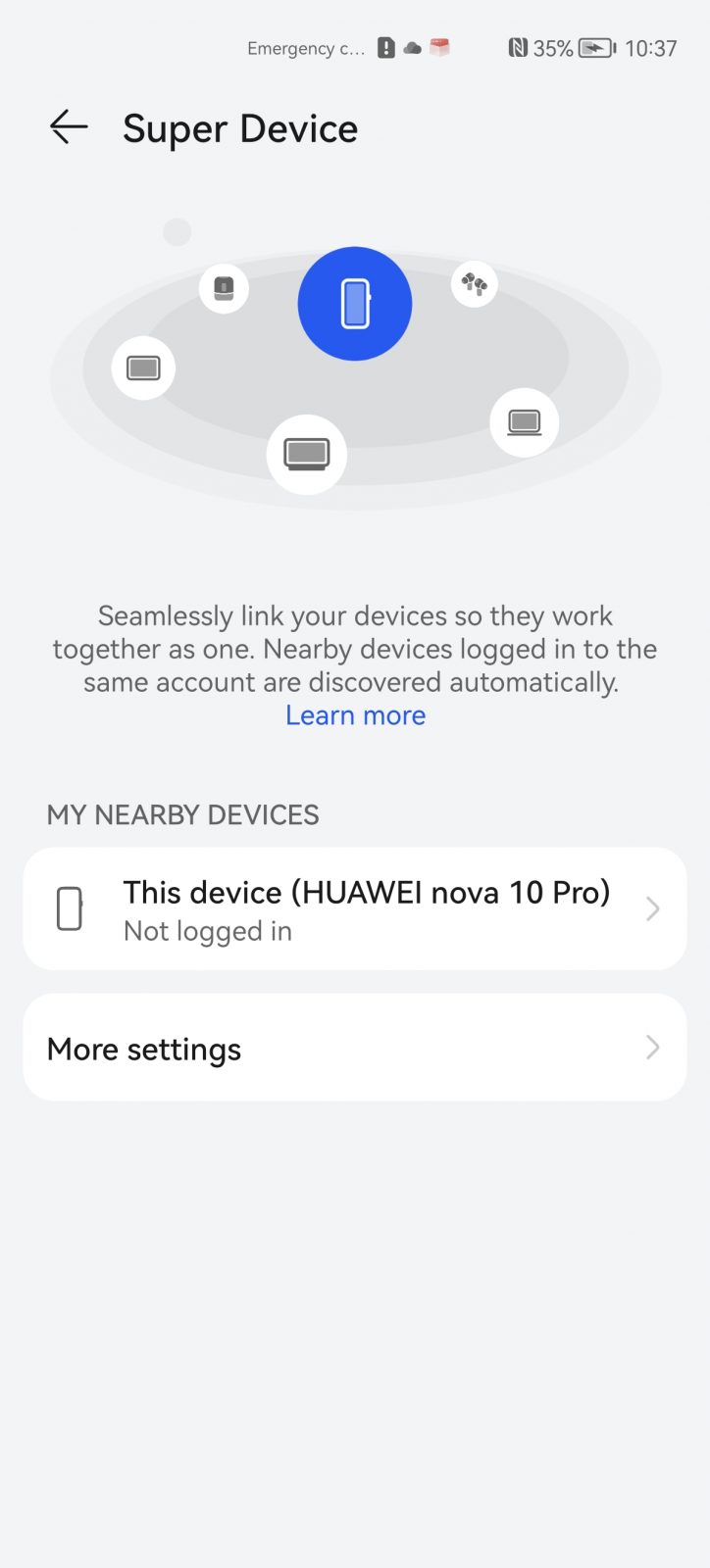Open More settings
The height and width of the screenshot is (1568, 710).
pyautogui.click(x=354, y=1048)
